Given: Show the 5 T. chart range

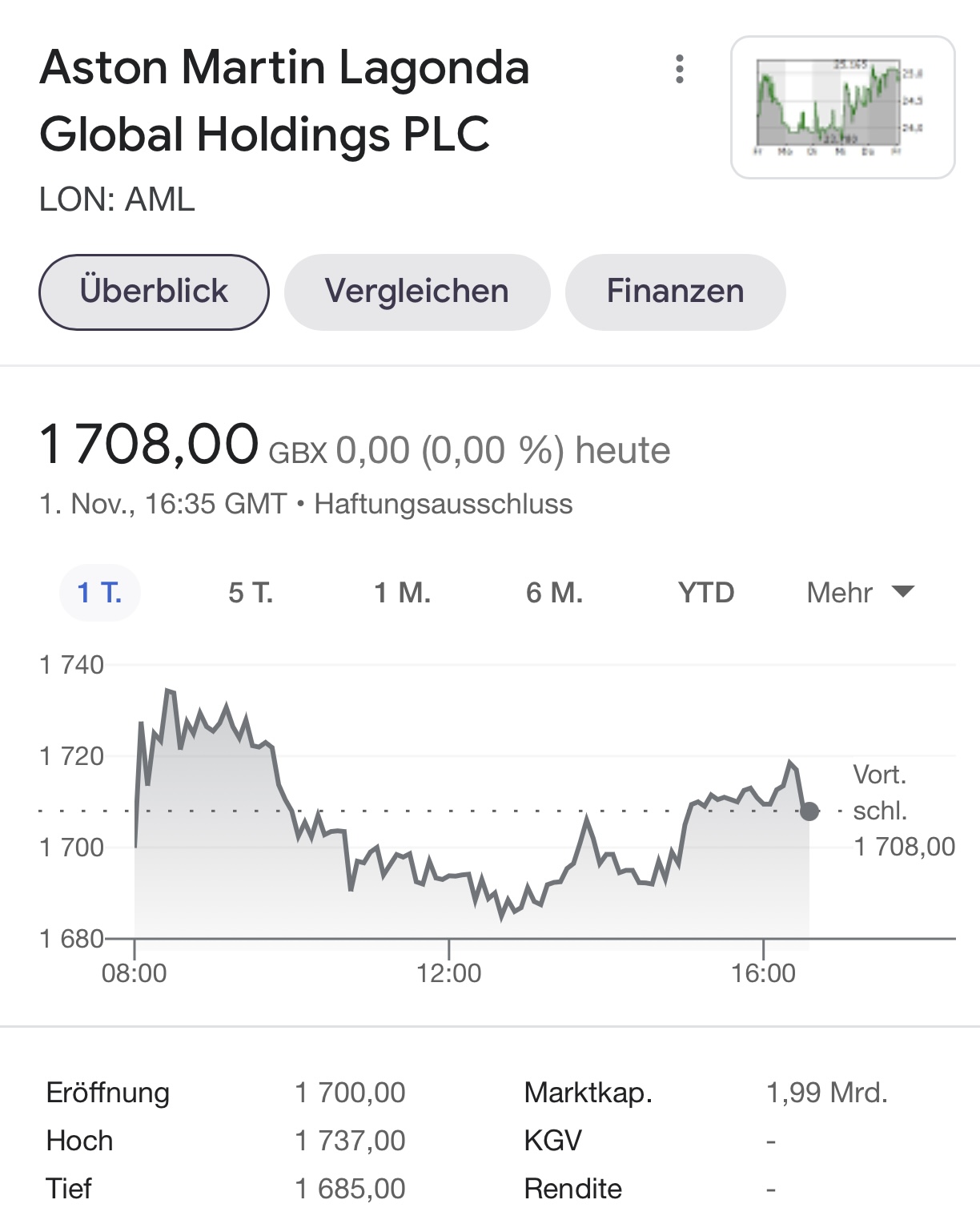Looking at the screenshot, I should [251, 593].
